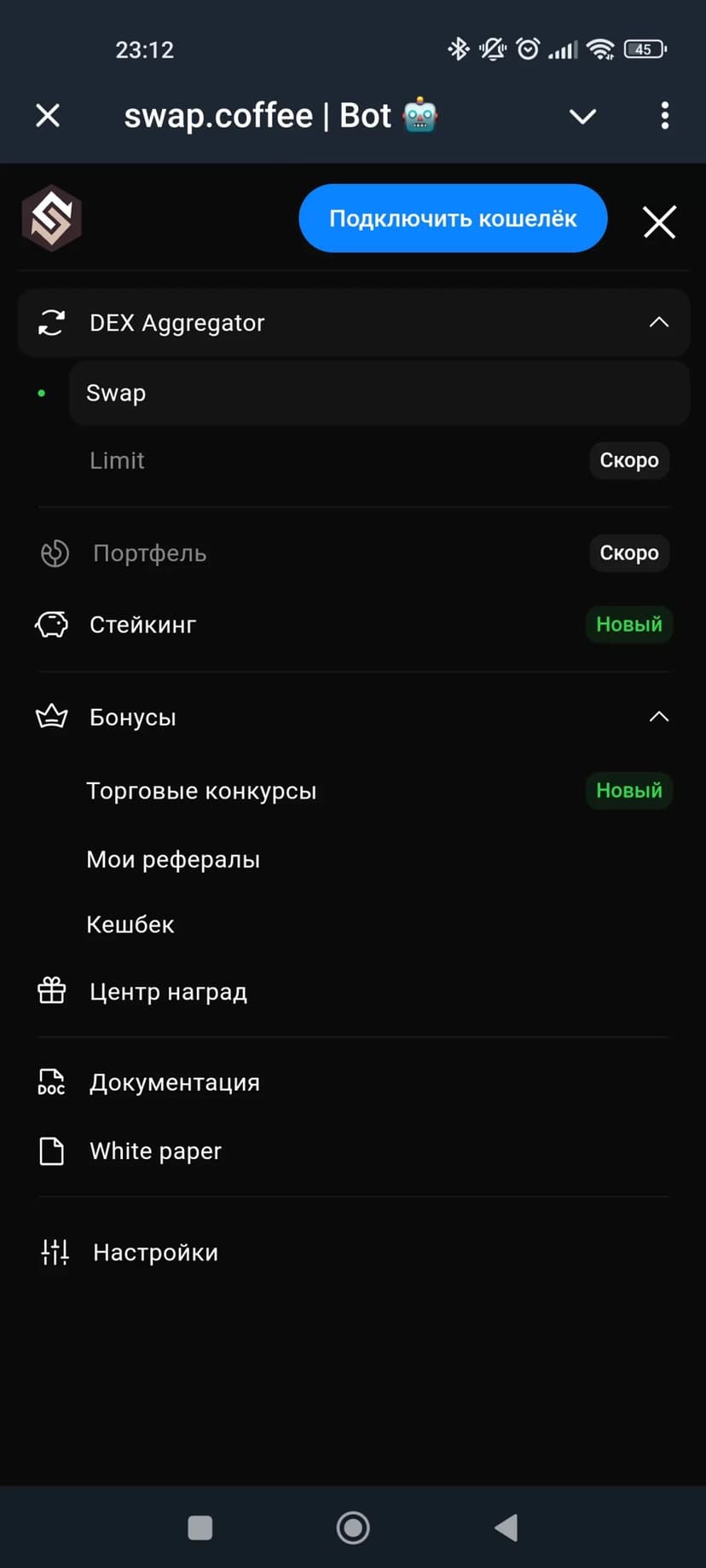Open Настройки

click(155, 1253)
